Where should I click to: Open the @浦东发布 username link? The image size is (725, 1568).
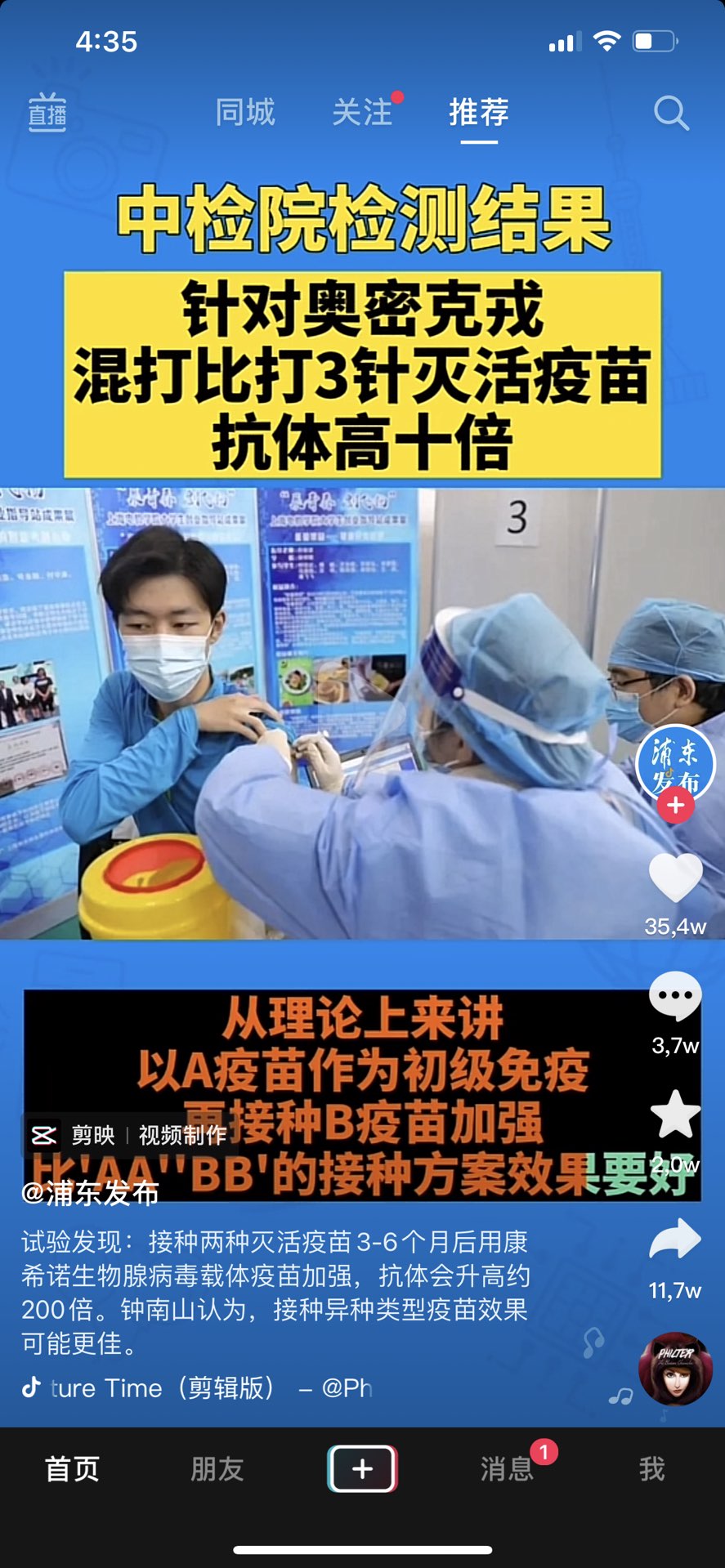pyautogui.click(x=90, y=1193)
